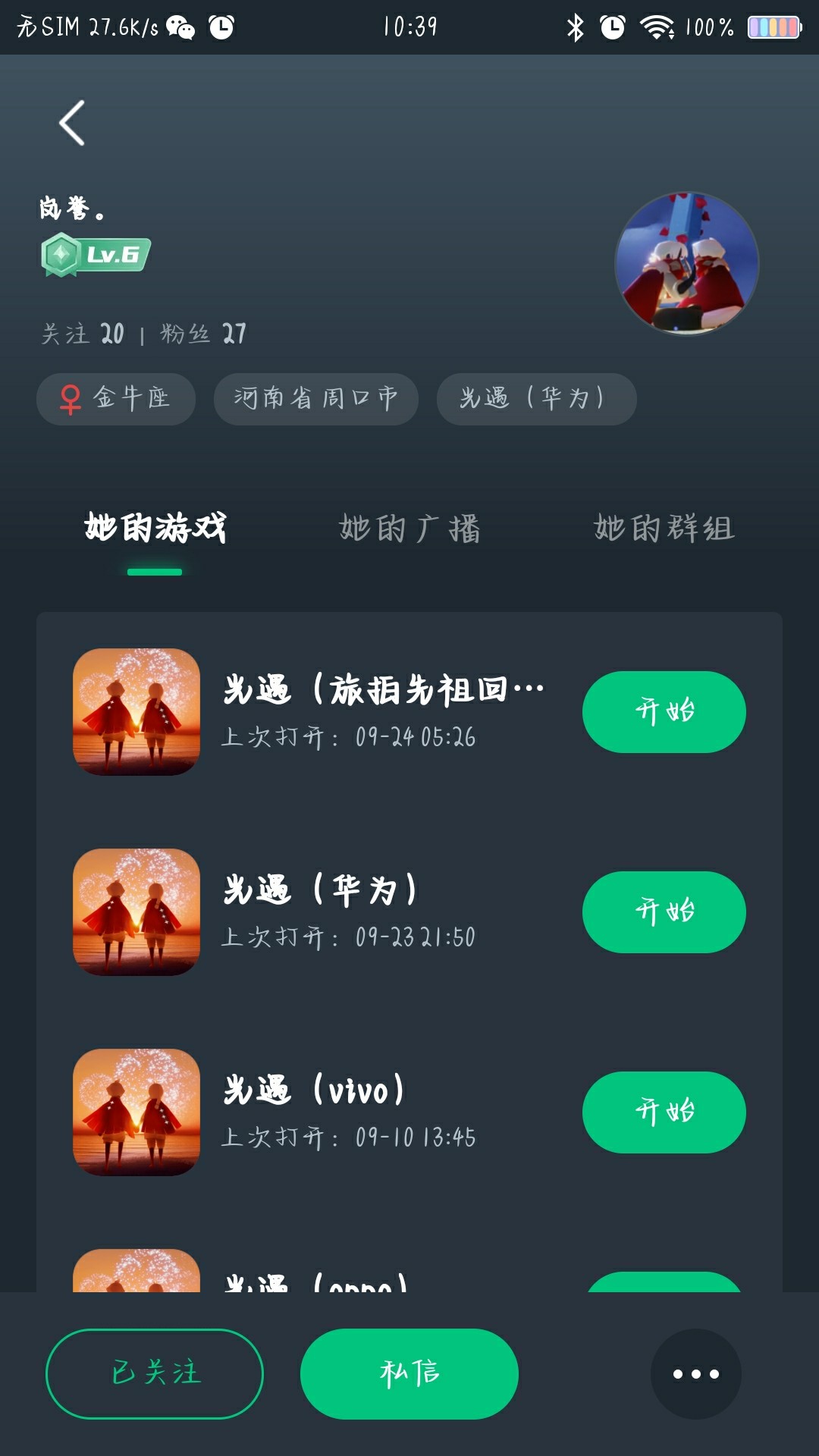This screenshot has height=1456, width=819.
Task: Tap the 光遇（华为）tag chip
Action: pyautogui.click(x=536, y=399)
